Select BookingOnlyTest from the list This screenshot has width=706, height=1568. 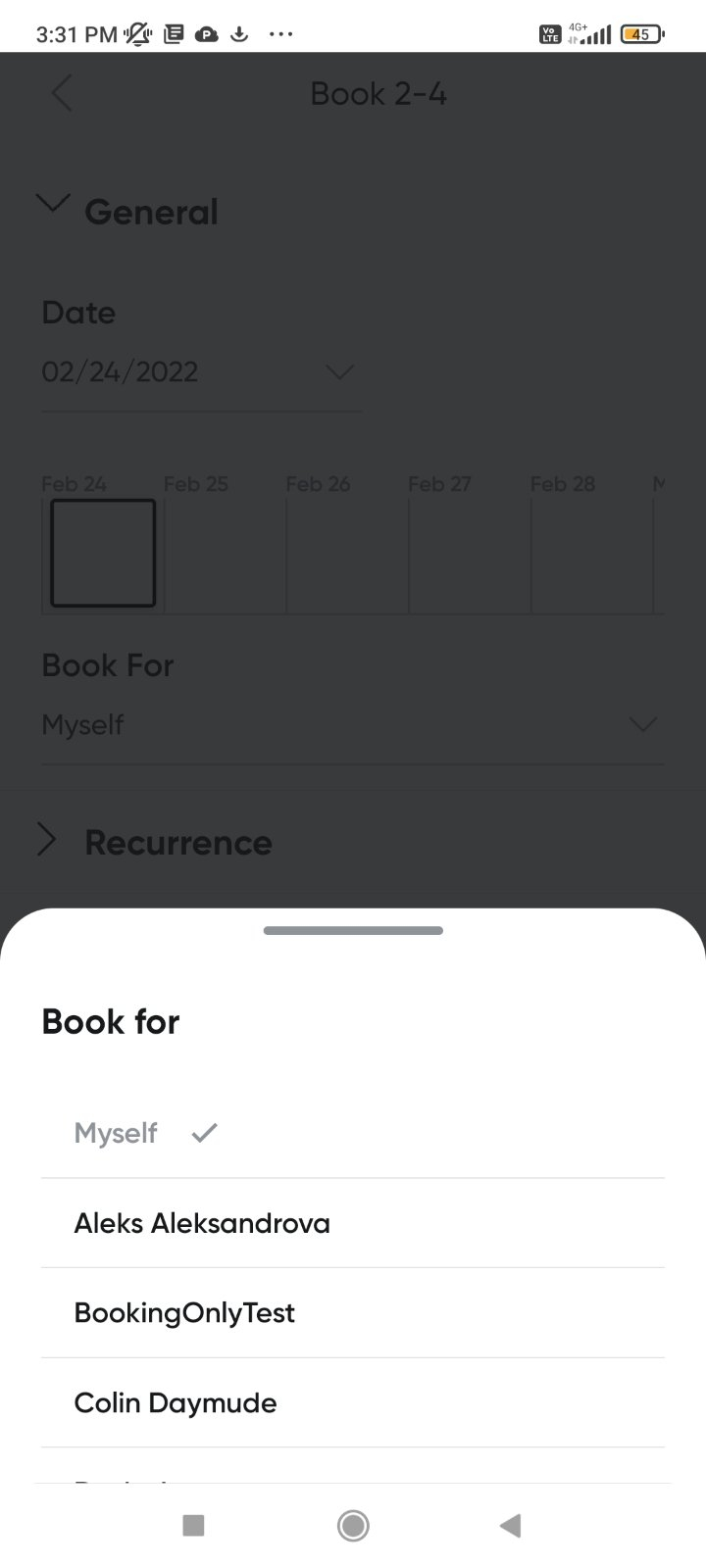pos(184,1313)
